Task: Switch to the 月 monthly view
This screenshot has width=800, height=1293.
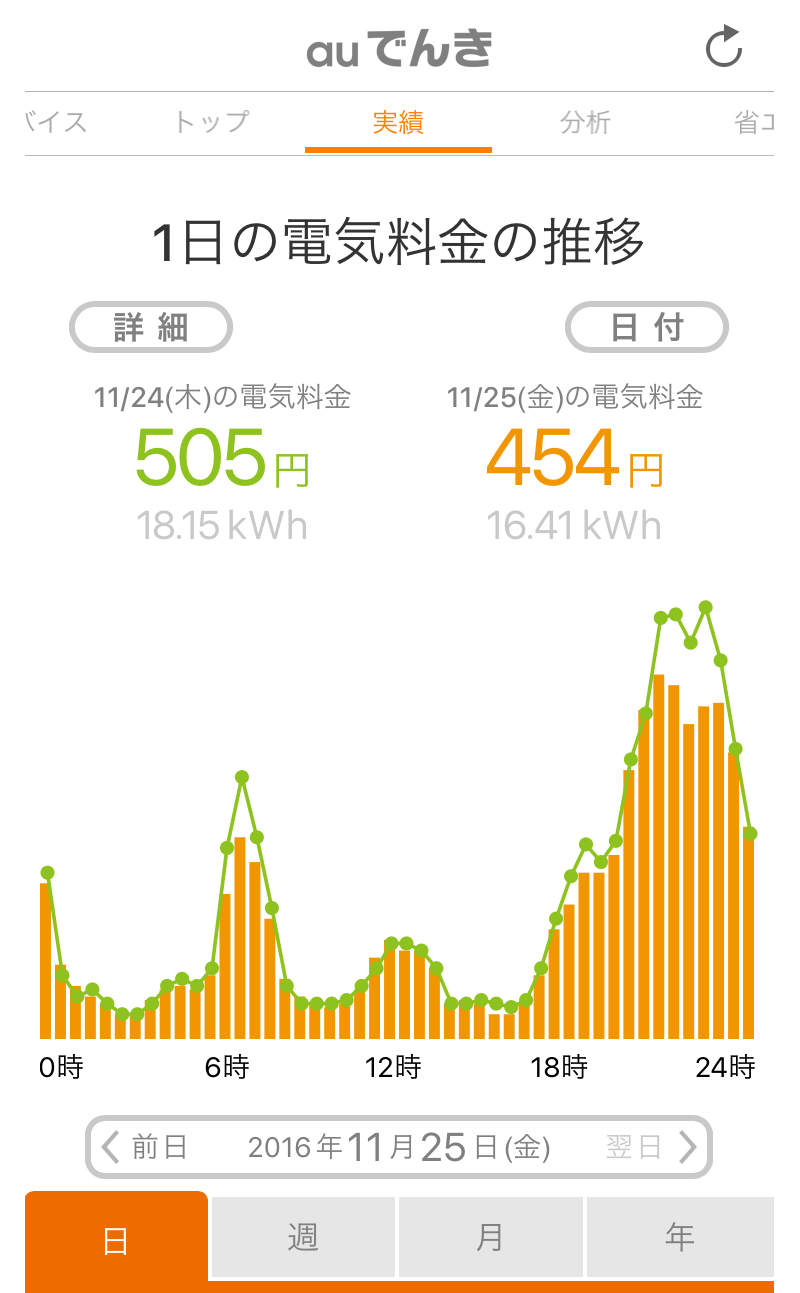Action: point(490,1238)
